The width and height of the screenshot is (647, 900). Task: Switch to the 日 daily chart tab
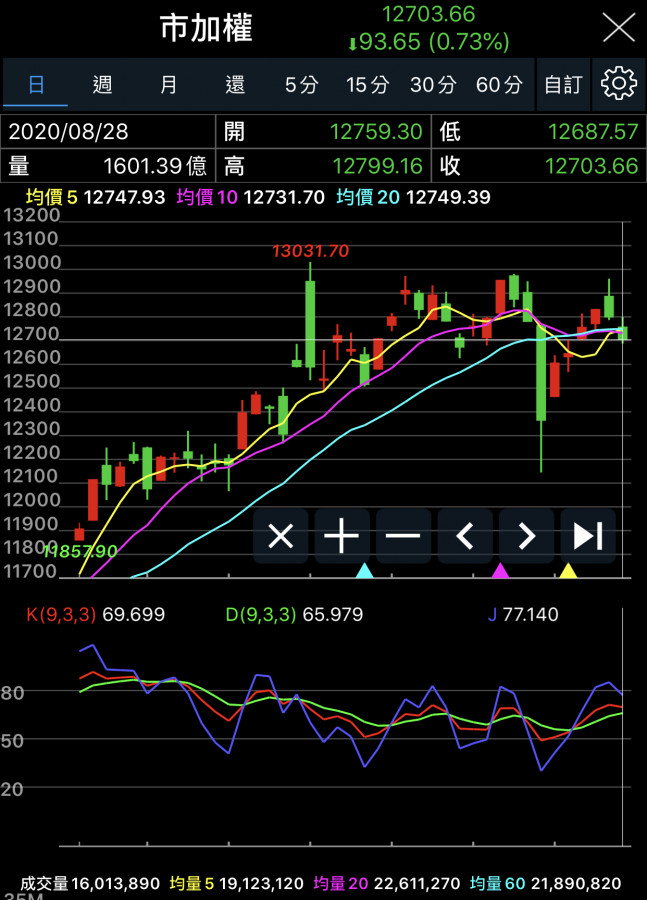point(36,84)
